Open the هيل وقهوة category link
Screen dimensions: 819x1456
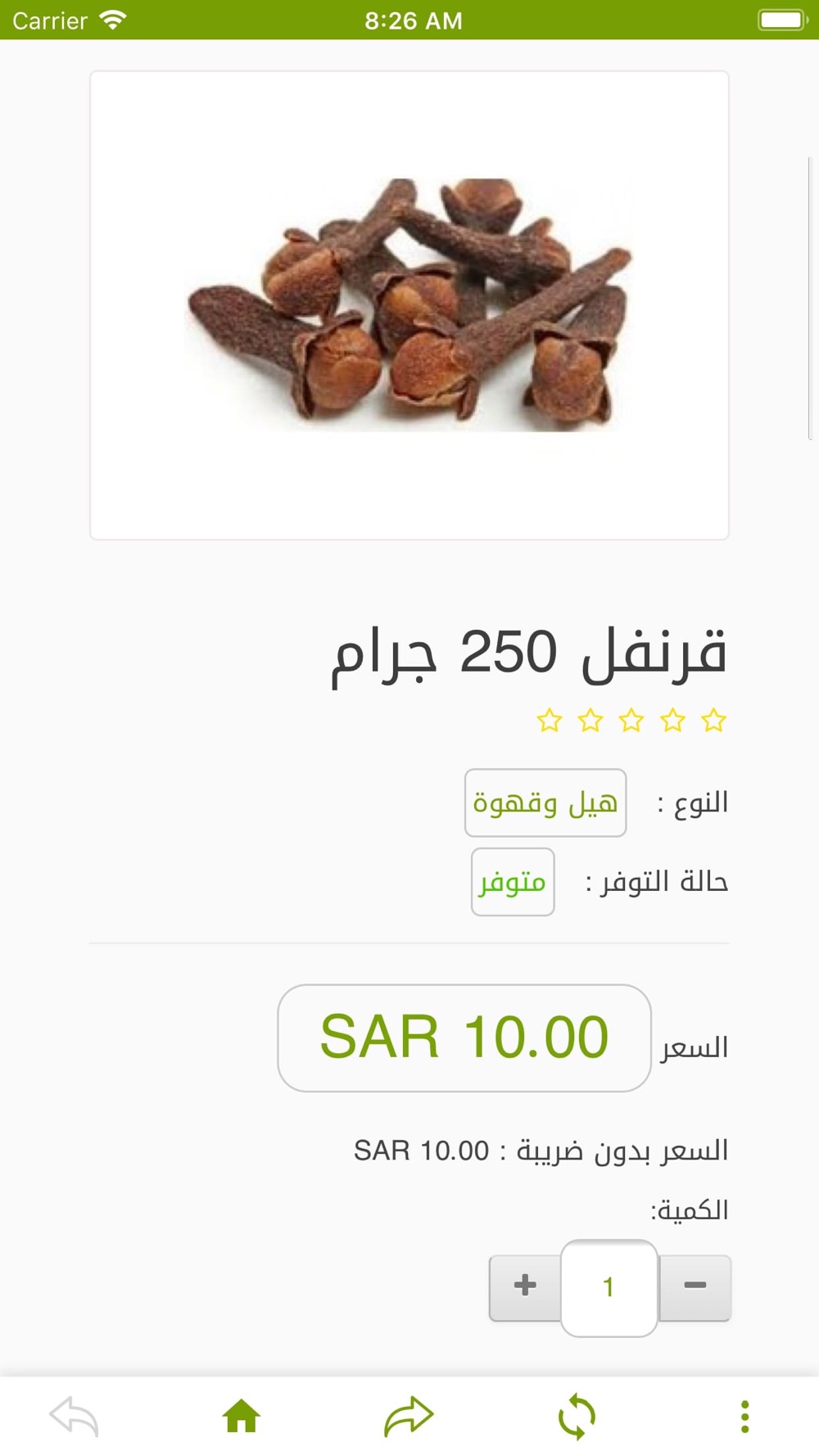click(545, 803)
